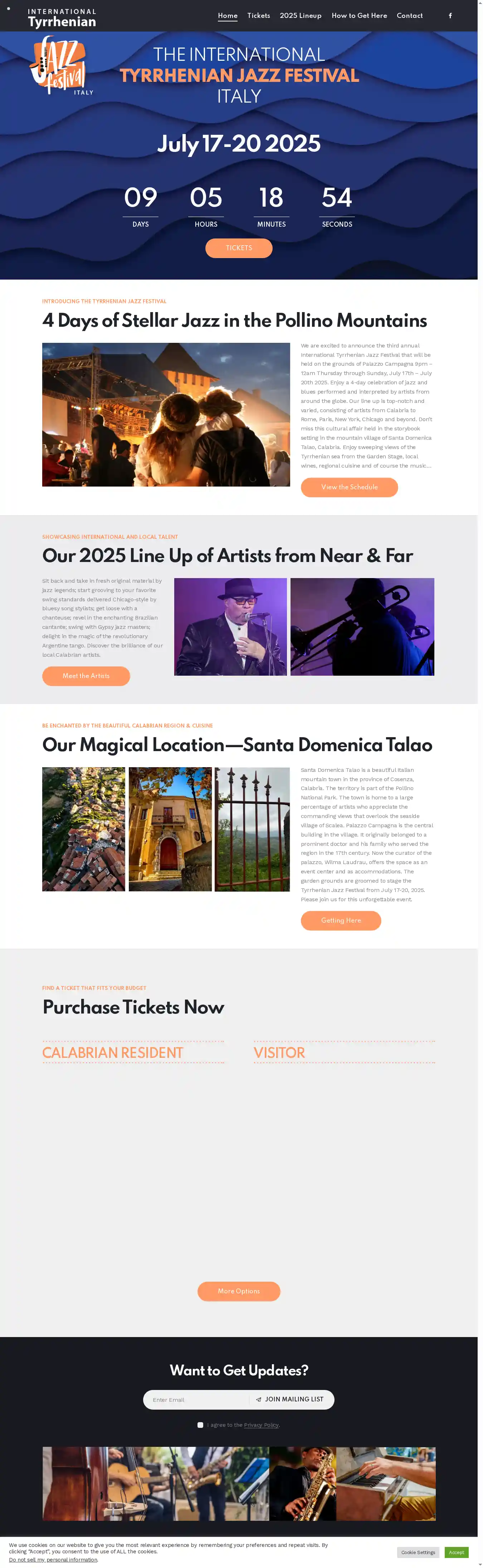Open How to Get Here
The image size is (483, 1568).
coord(359,16)
